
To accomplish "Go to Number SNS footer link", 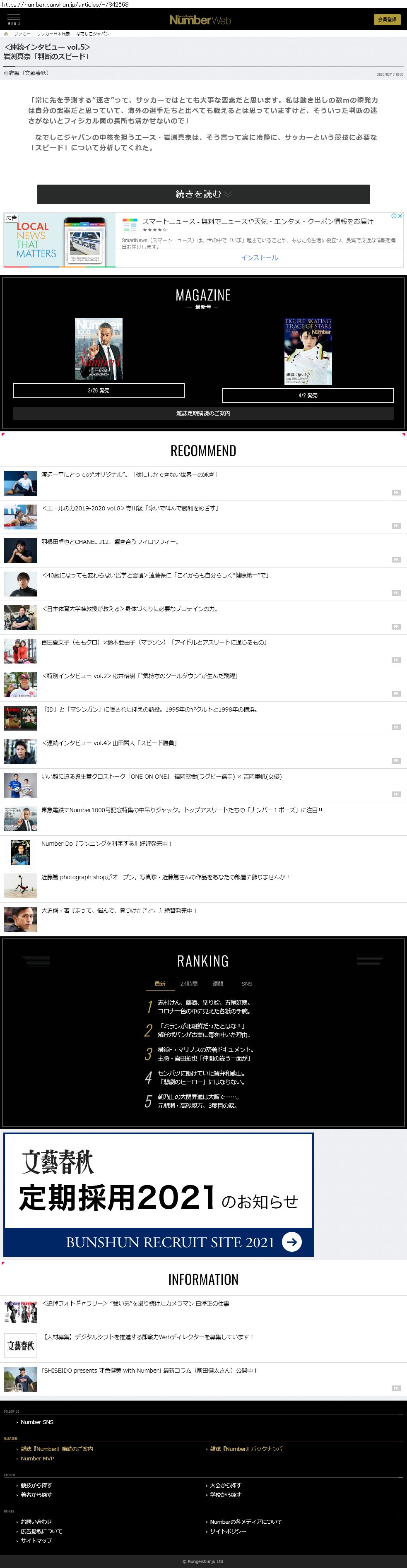I will click(37, 1422).
